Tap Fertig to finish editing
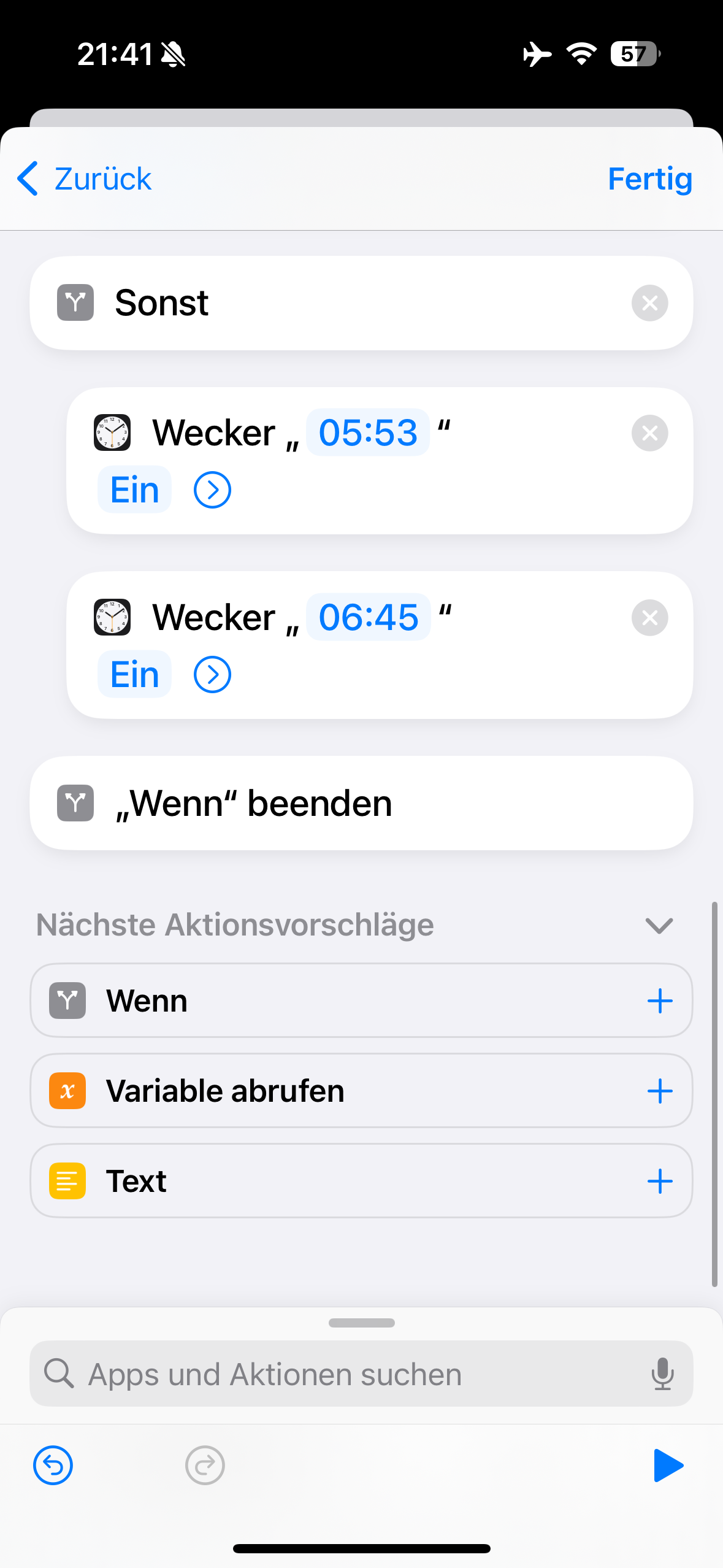723x1568 pixels. tap(649, 179)
